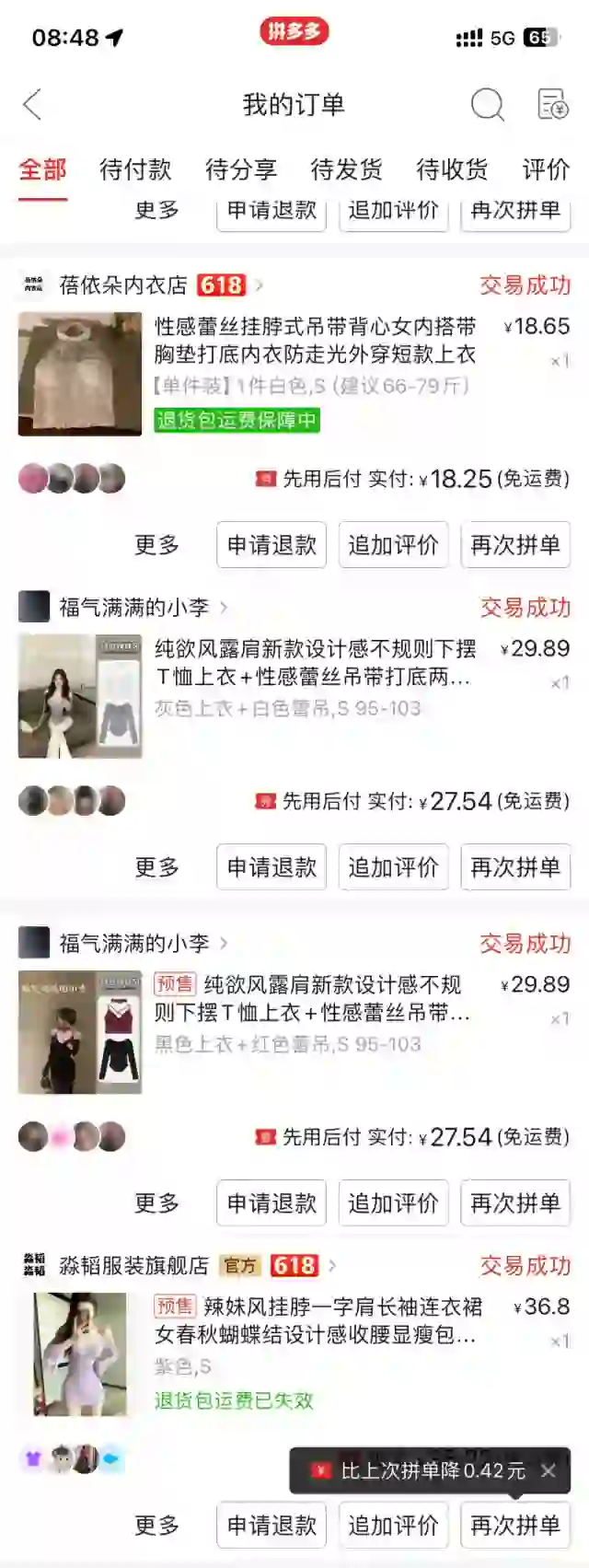Viewport: 589px width, 1568px height.
Task: Switch to 评价 tab
Action: point(546,169)
